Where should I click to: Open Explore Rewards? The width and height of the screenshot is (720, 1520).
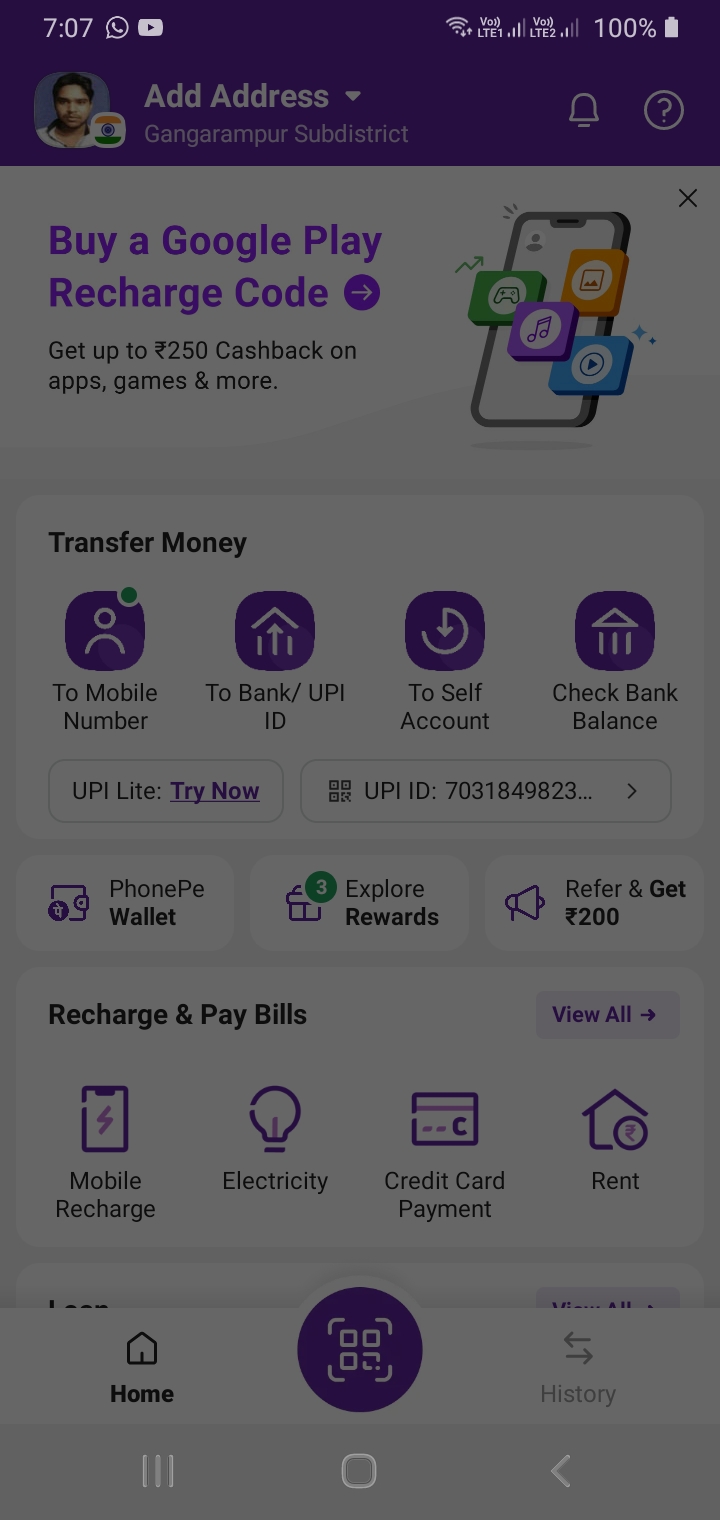click(360, 903)
